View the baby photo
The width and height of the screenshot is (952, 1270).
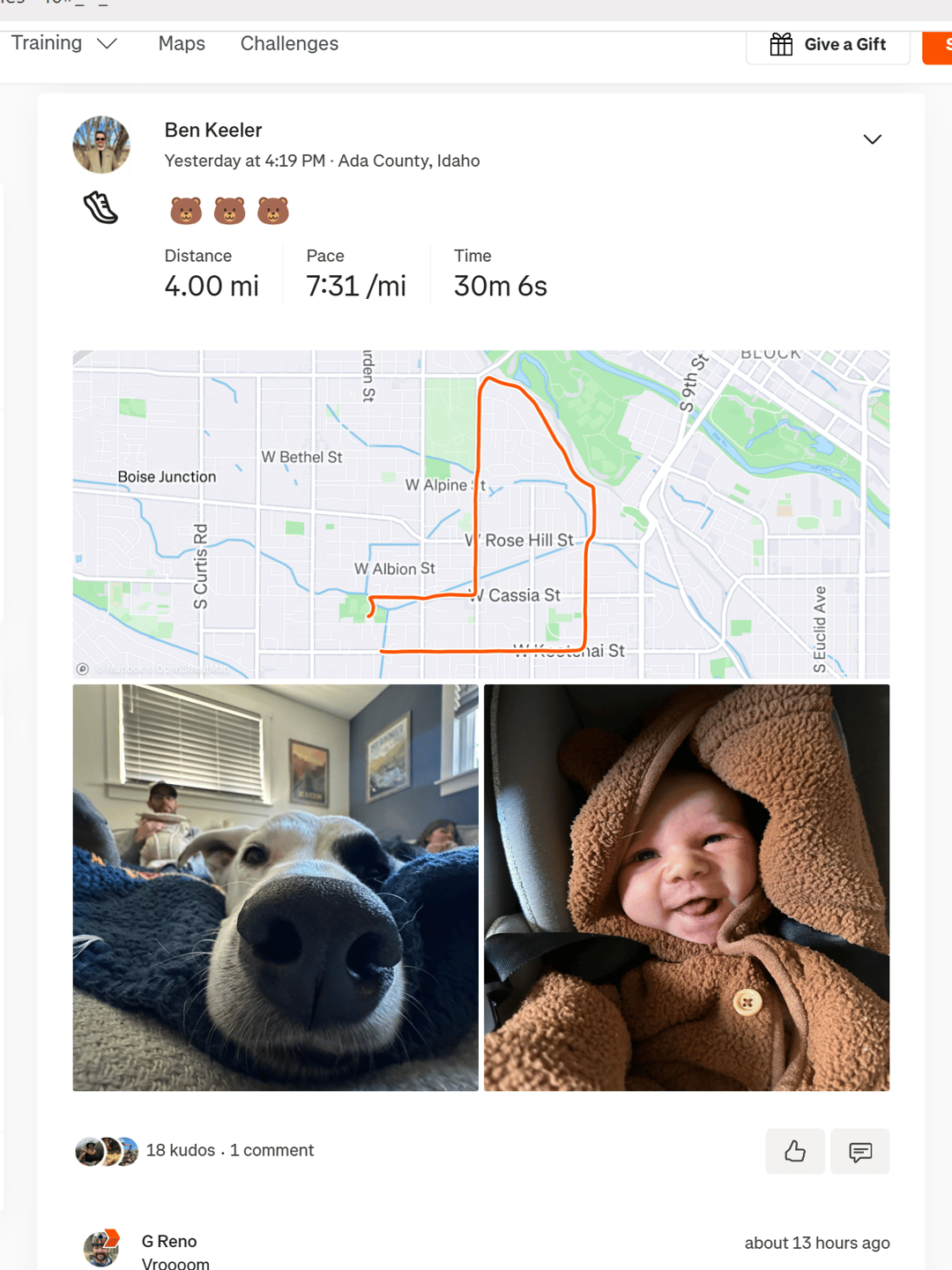tap(687, 887)
